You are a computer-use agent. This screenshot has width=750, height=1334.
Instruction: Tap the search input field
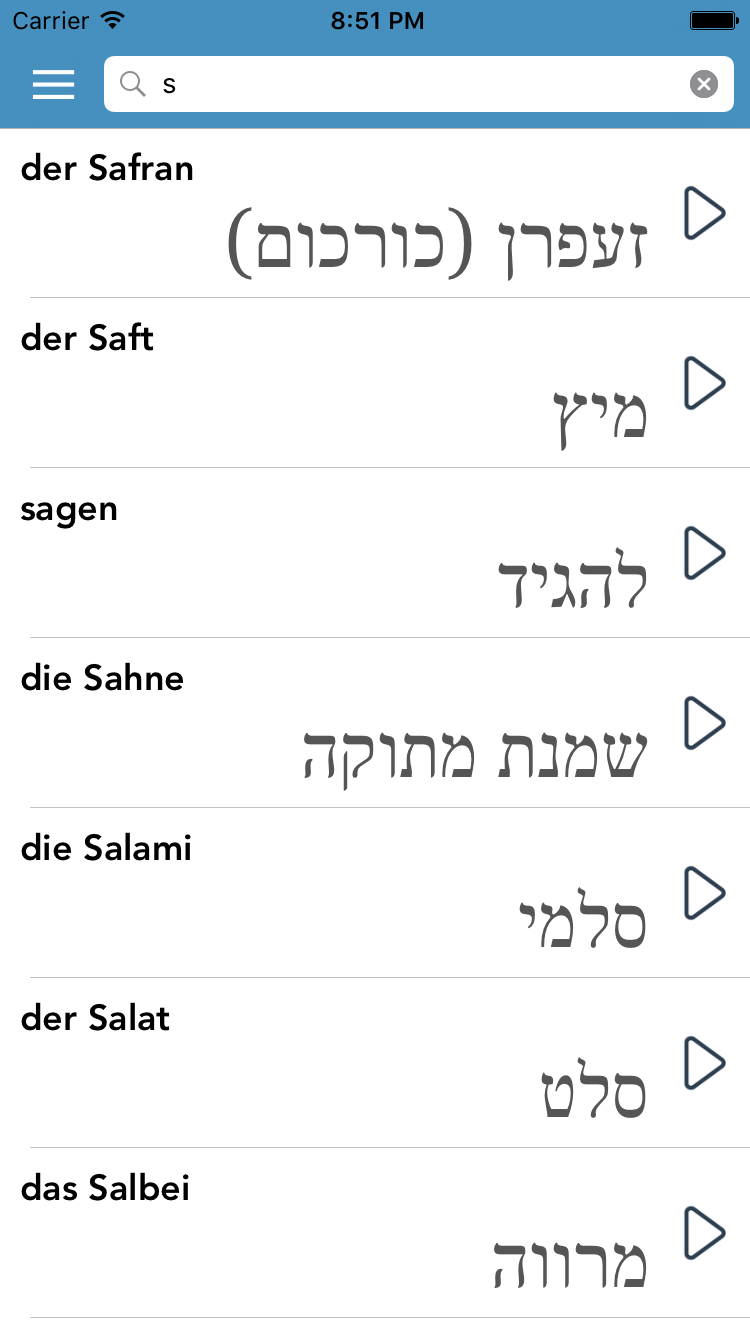pos(400,84)
